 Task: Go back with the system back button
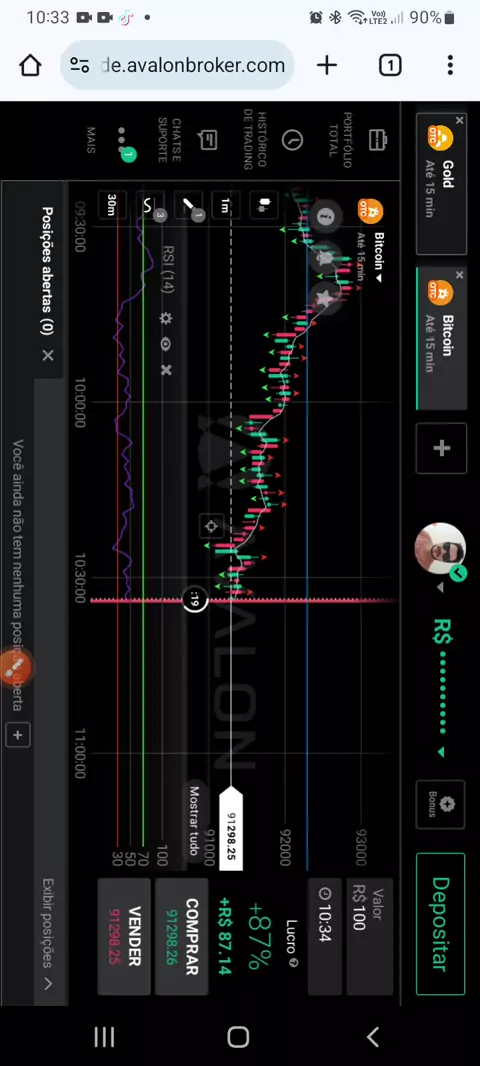(x=373, y=1037)
